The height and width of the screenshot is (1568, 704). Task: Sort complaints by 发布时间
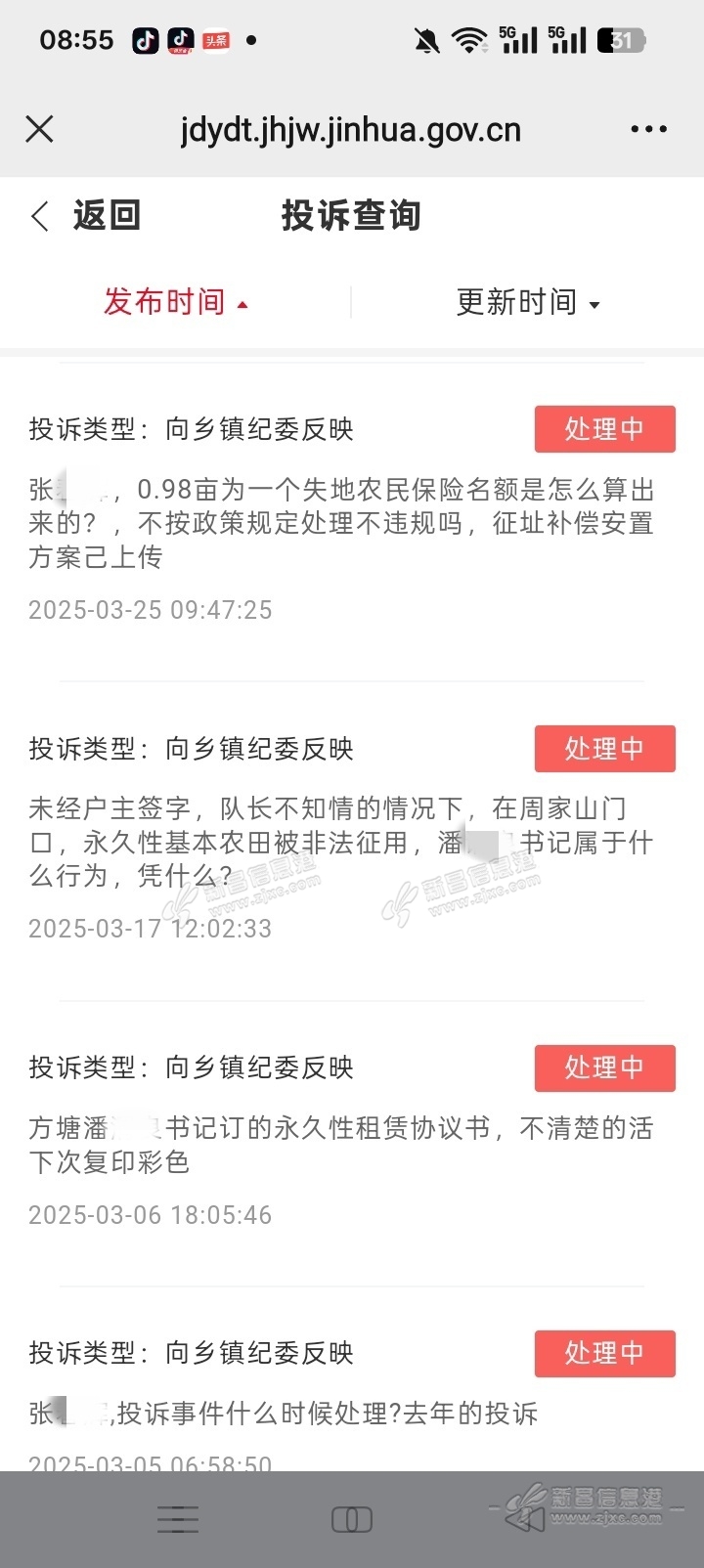[x=175, y=302]
